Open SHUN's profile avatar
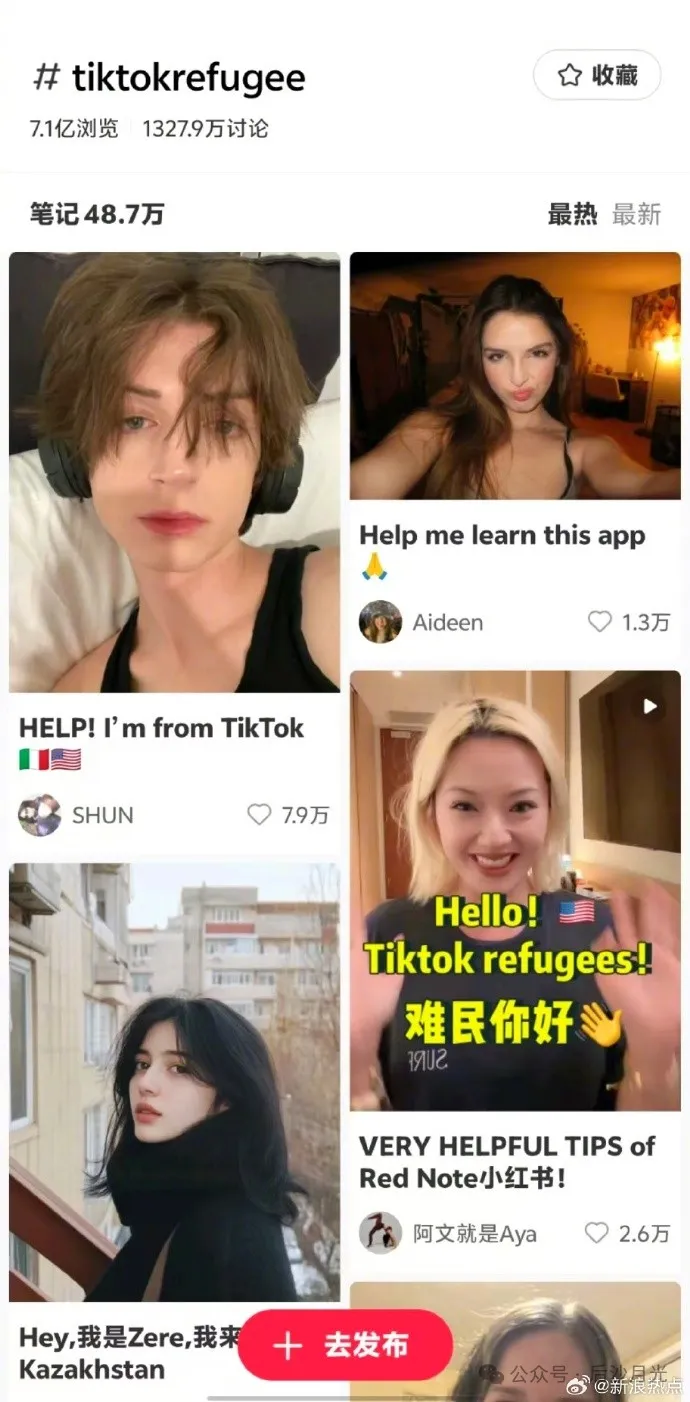The width and height of the screenshot is (690, 1402). pos(40,815)
